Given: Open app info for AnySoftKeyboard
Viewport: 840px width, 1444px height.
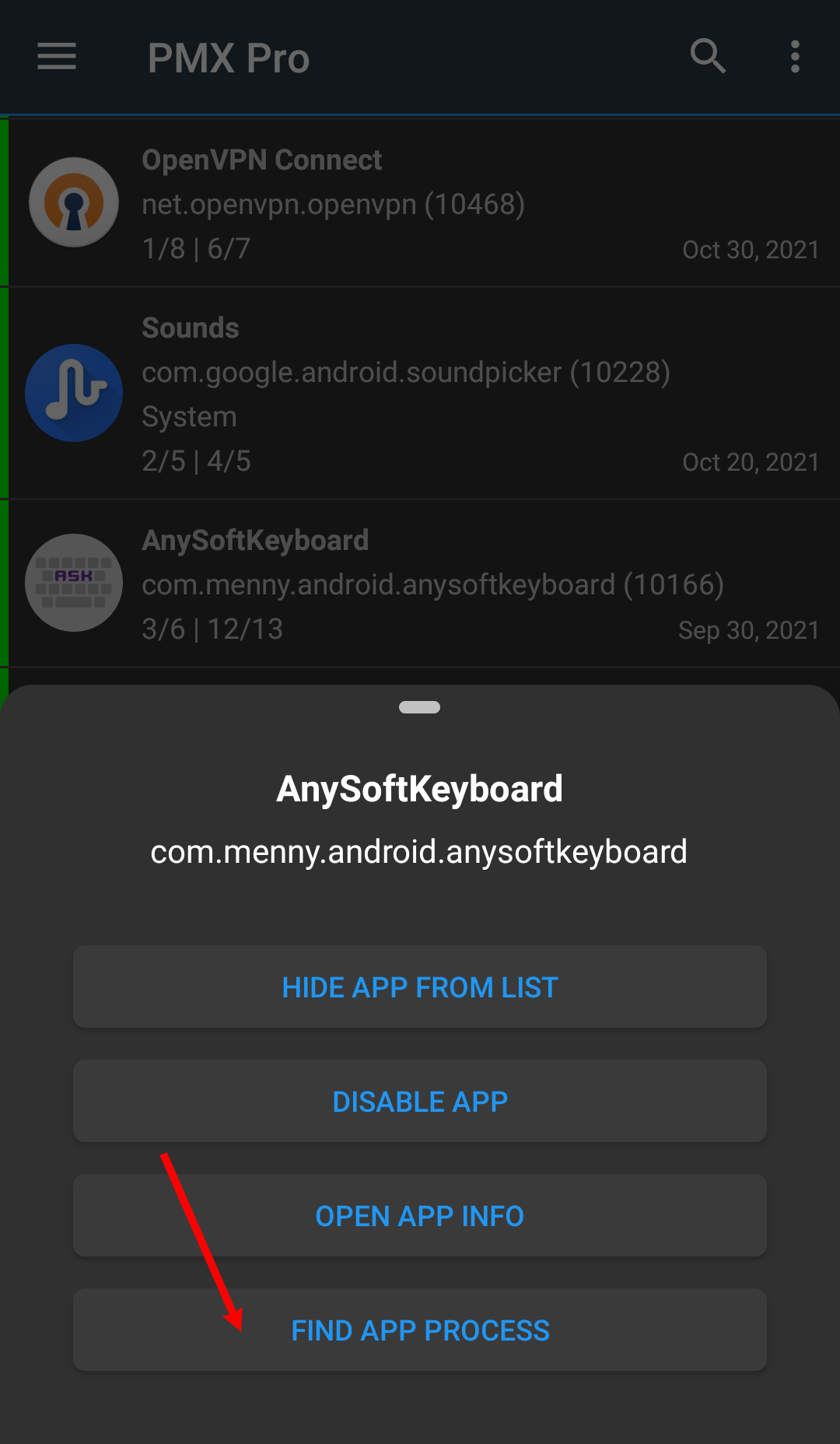Looking at the screenshot, I should (x=420, y=1215).
